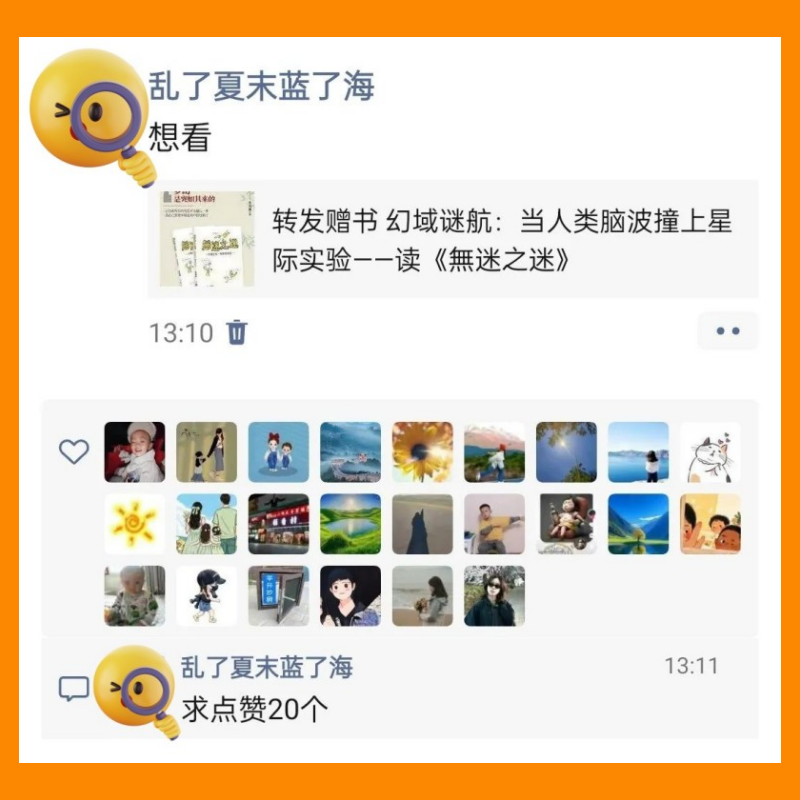Open the liker with the yellow sun drawing avatar

click(135, 524)
